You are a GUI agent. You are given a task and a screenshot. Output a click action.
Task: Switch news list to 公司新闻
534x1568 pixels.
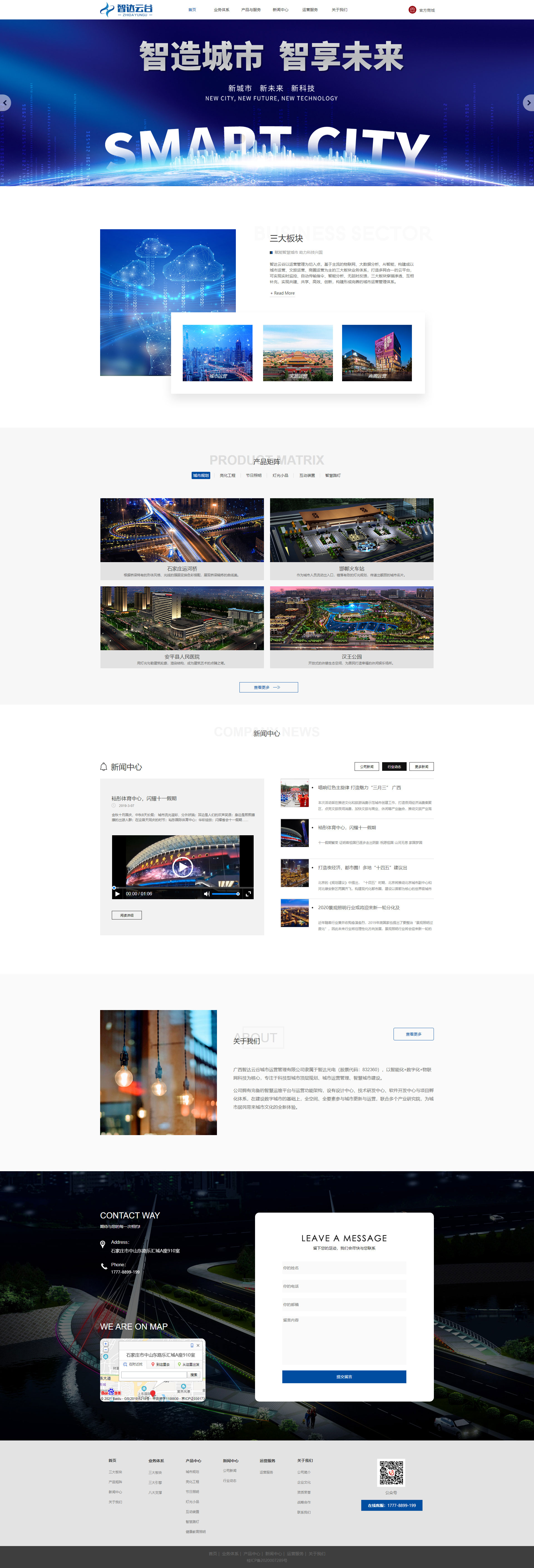pos(367,767)
